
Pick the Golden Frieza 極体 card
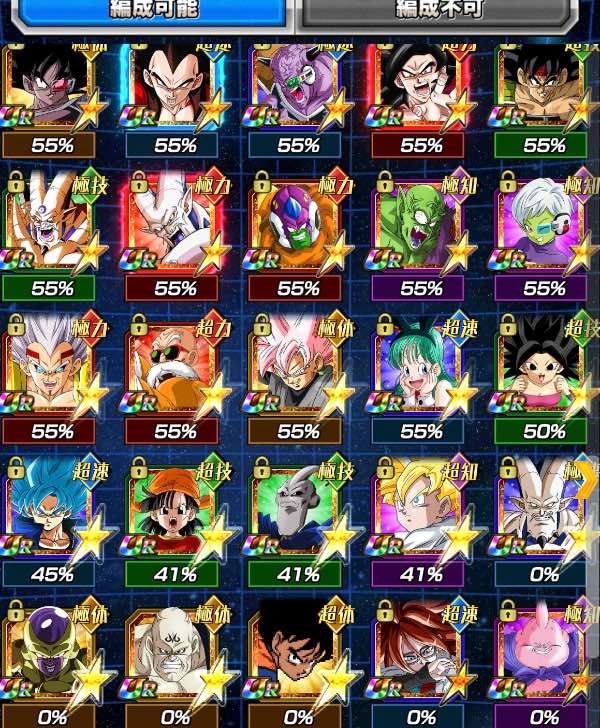pyautogui.click(x=52, y=664)
